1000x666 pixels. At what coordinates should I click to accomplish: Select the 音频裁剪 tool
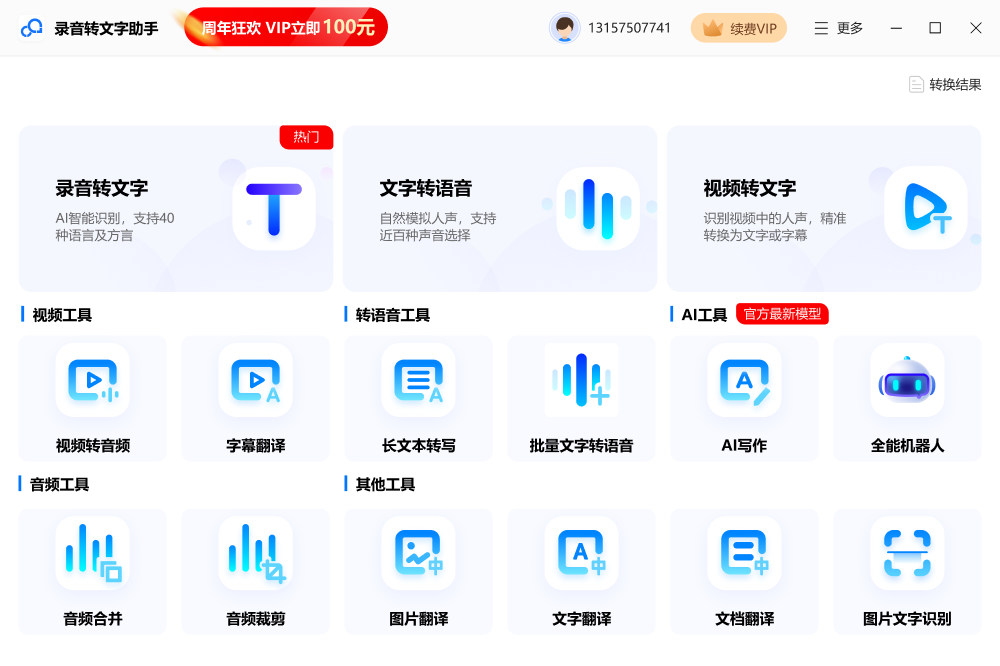click(x=256, y=571)
